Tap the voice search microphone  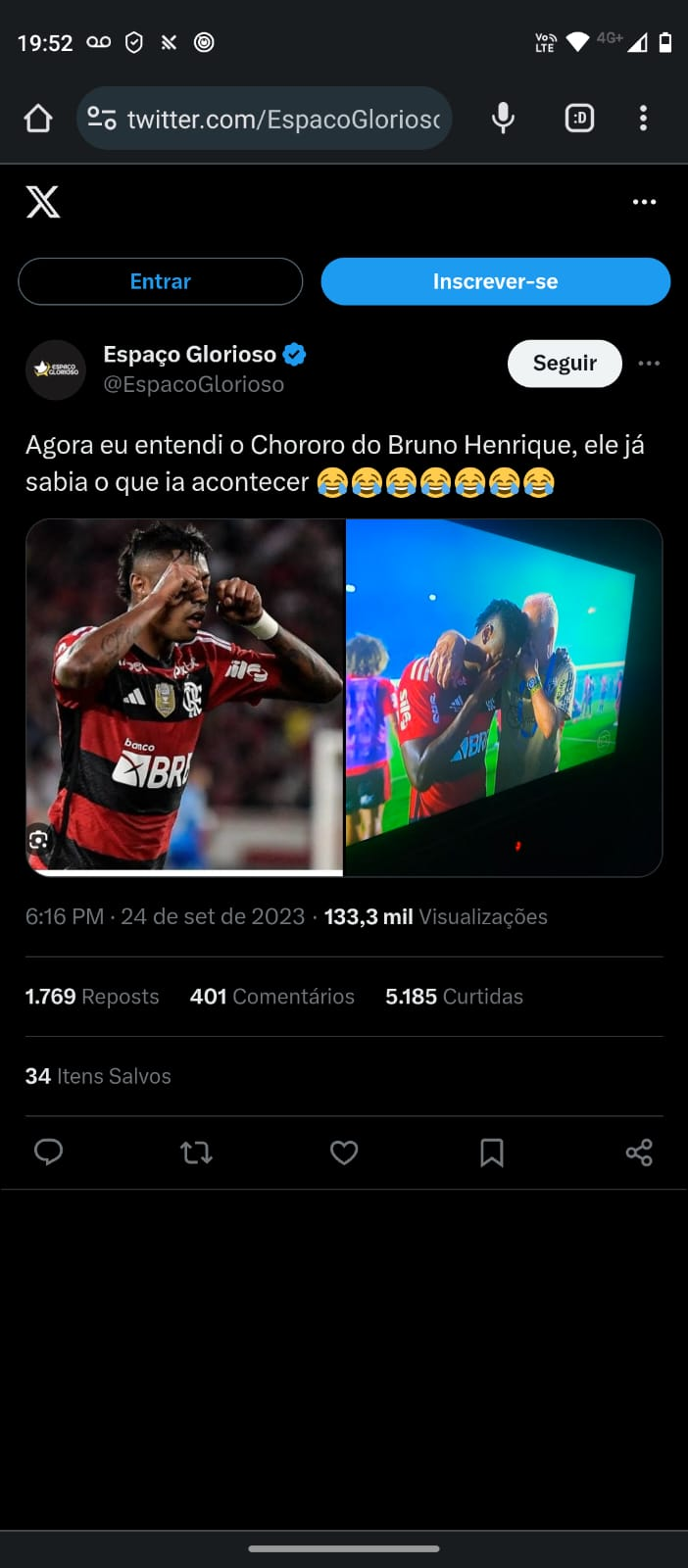pos(503,119)
